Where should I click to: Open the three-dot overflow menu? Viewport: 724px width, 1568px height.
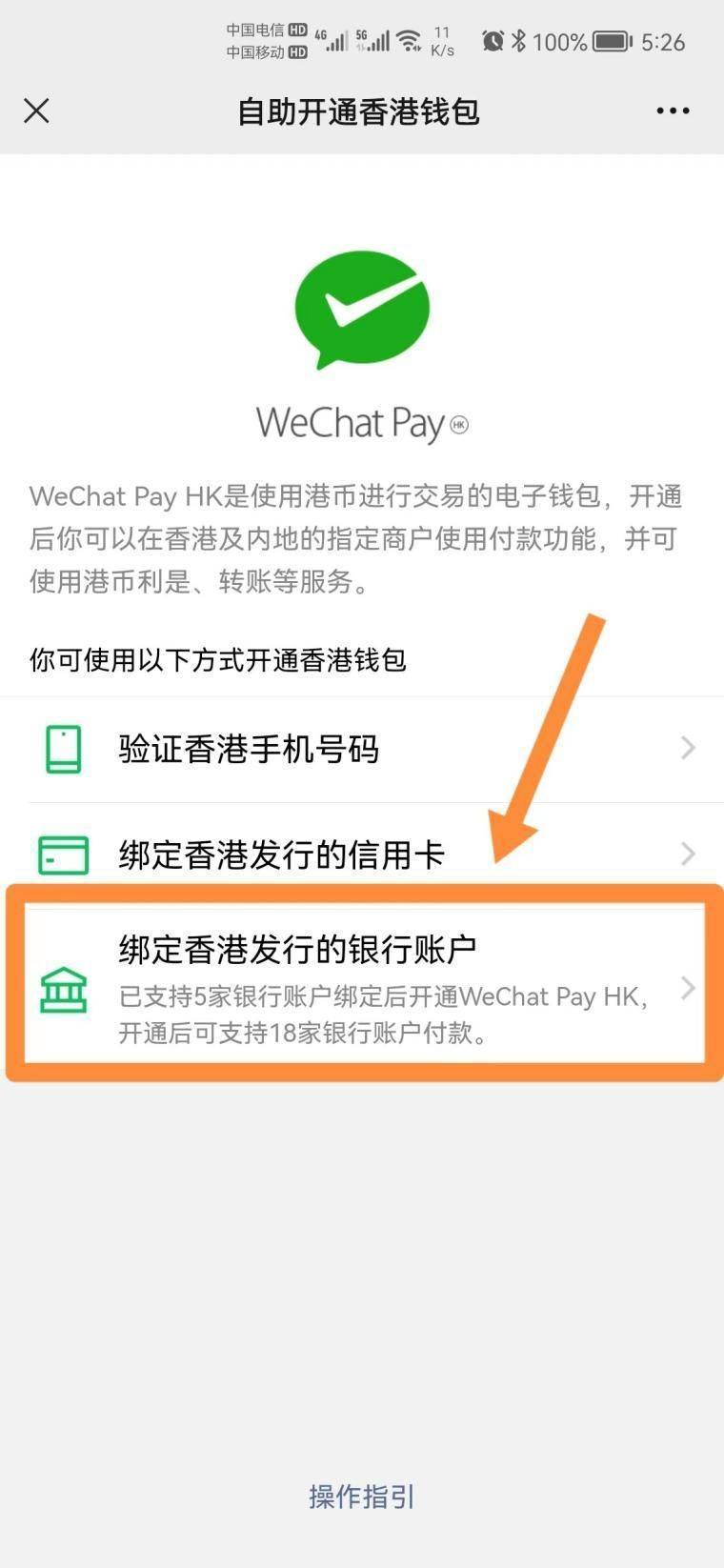point(673,111)
